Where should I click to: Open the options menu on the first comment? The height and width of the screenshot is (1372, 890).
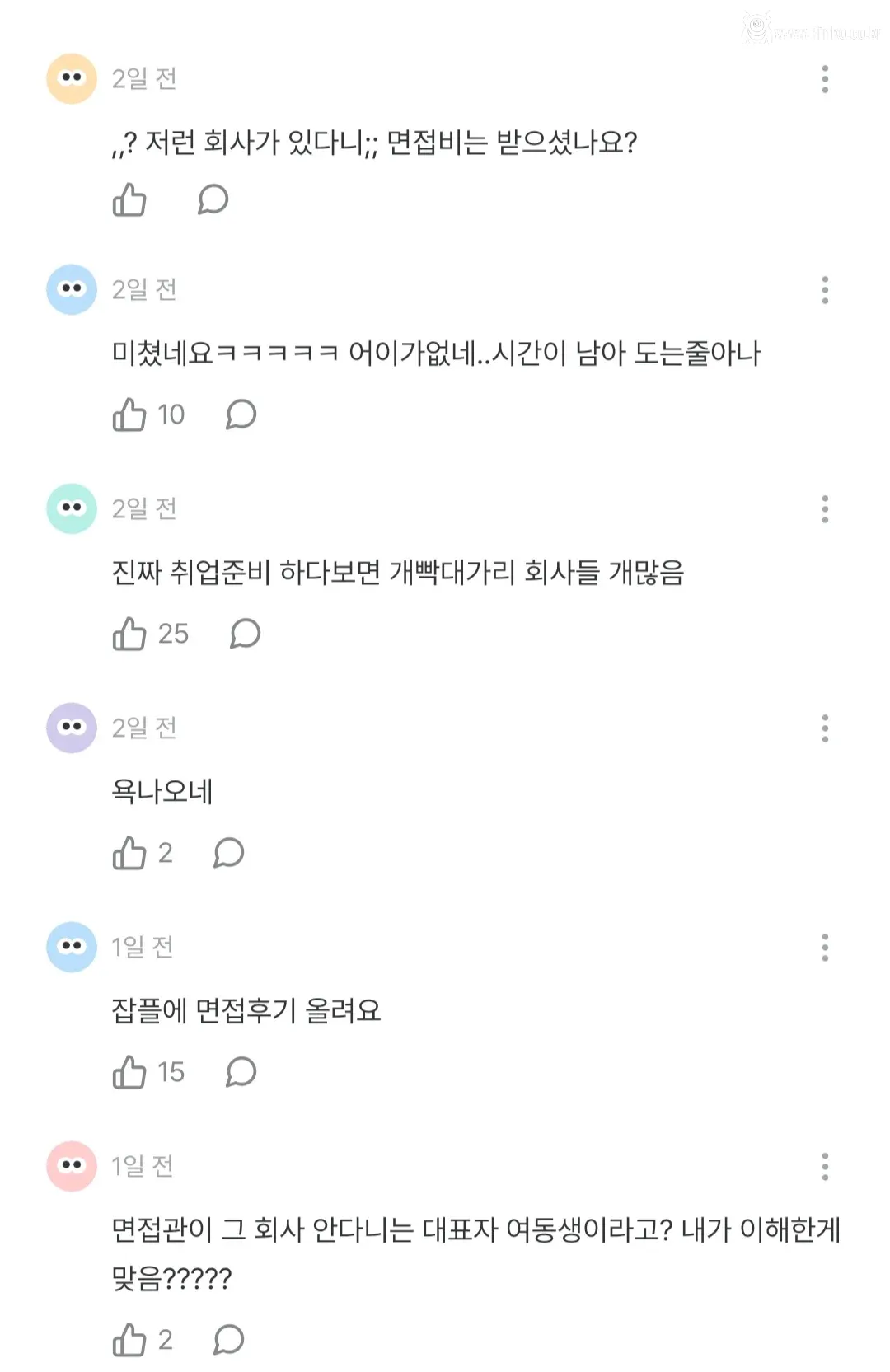(x=827, y=80)
